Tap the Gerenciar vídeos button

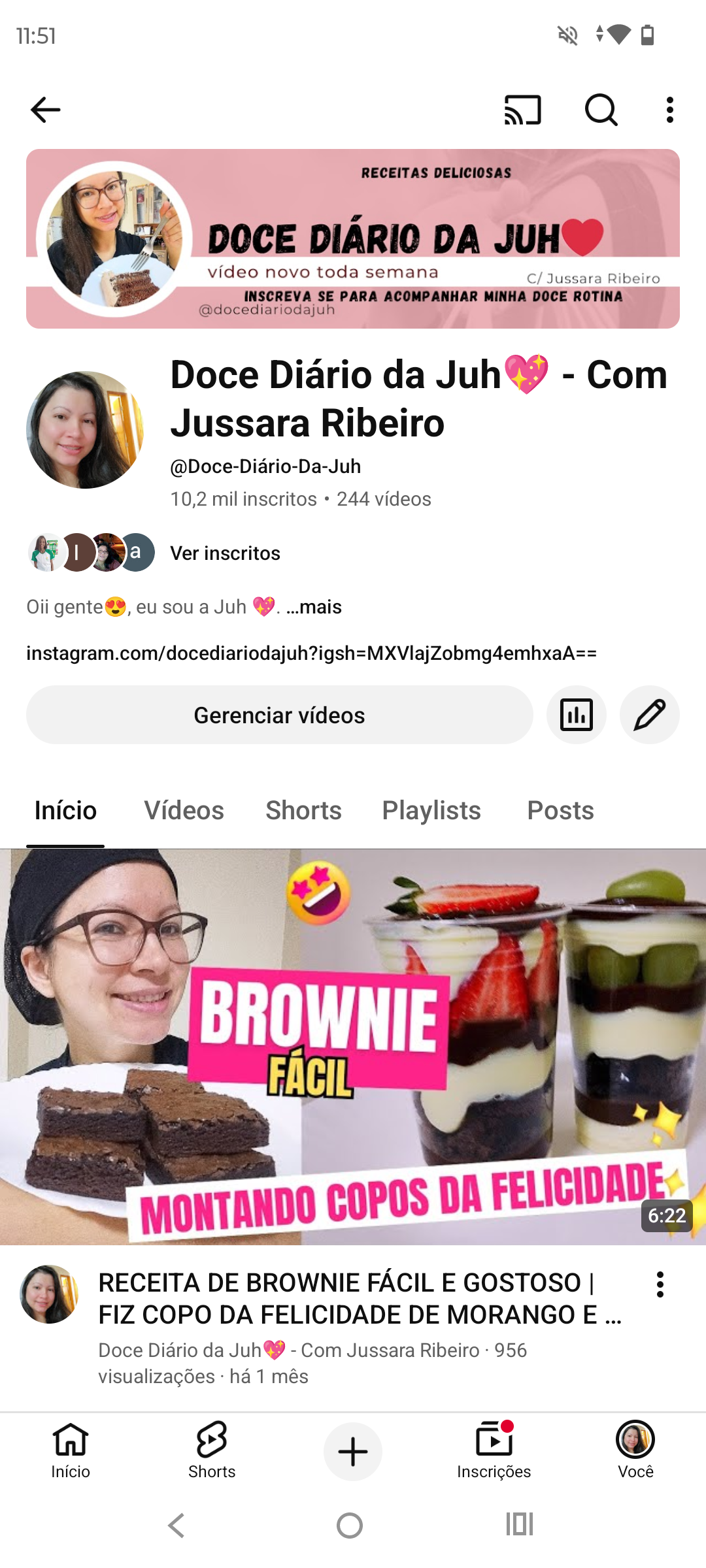click(x=279, y=715)
